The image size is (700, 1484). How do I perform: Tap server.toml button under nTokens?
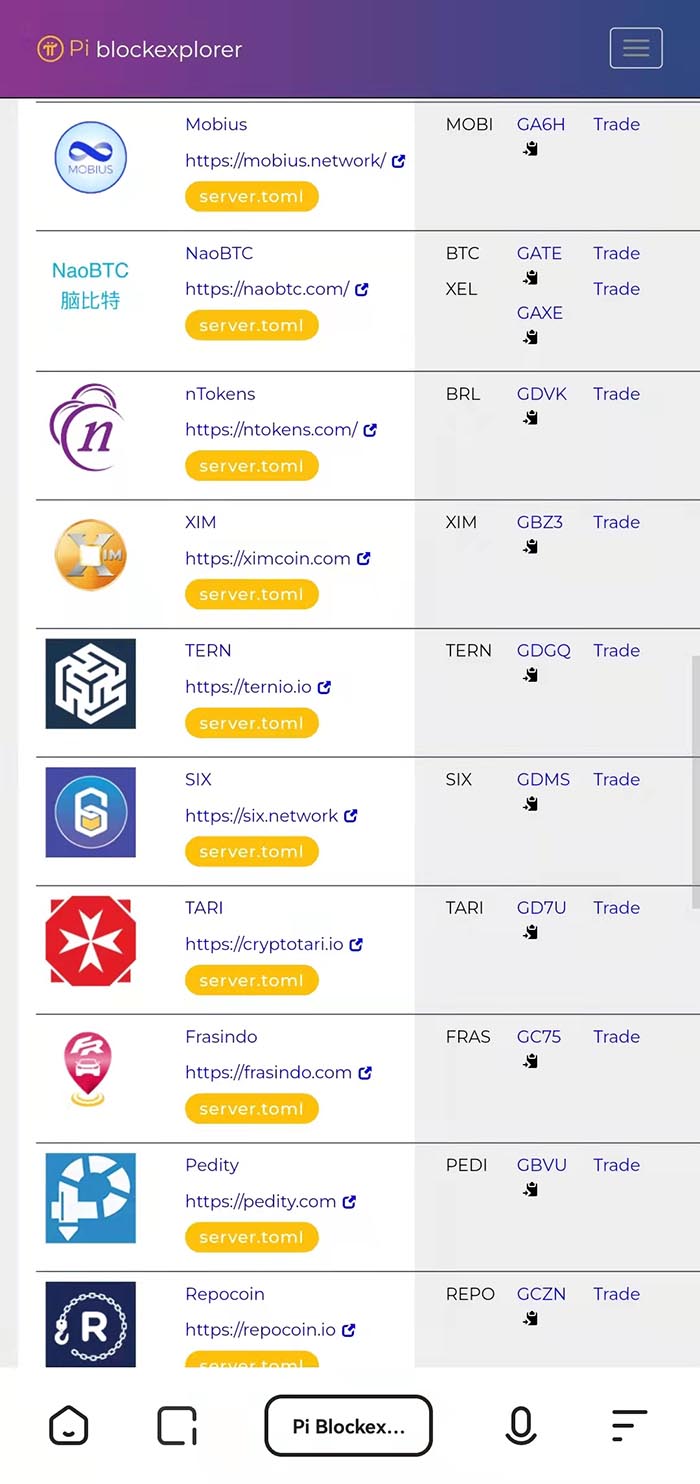[251, 466]
